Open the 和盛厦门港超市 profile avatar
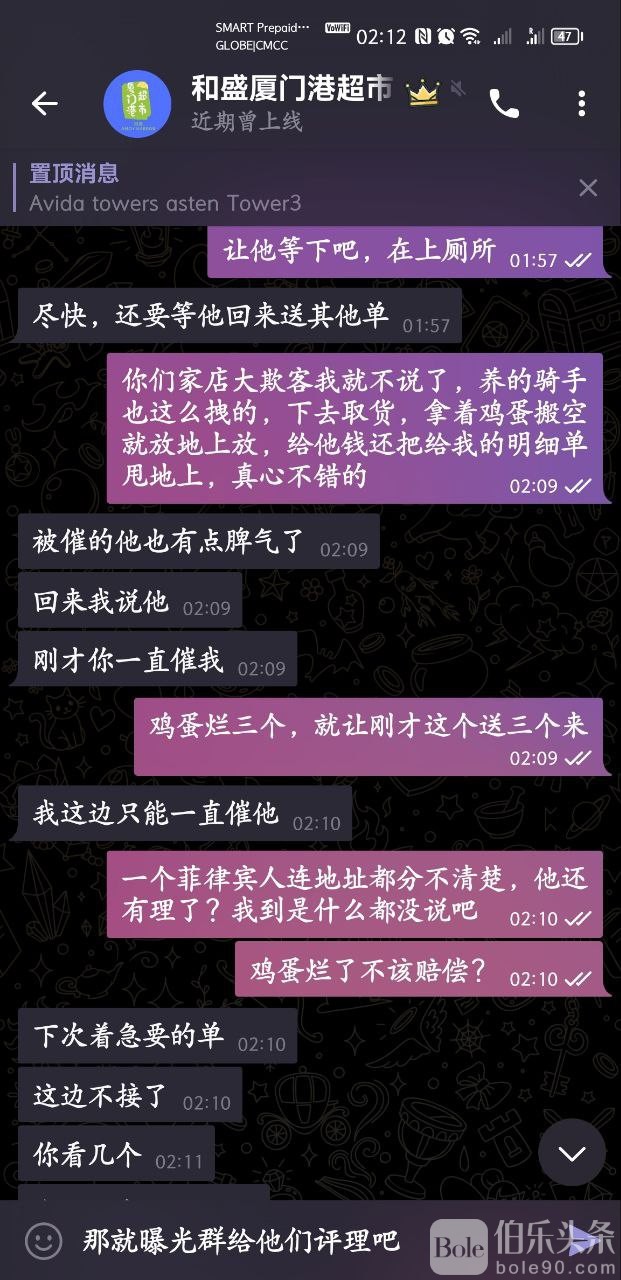 (138, 103)
